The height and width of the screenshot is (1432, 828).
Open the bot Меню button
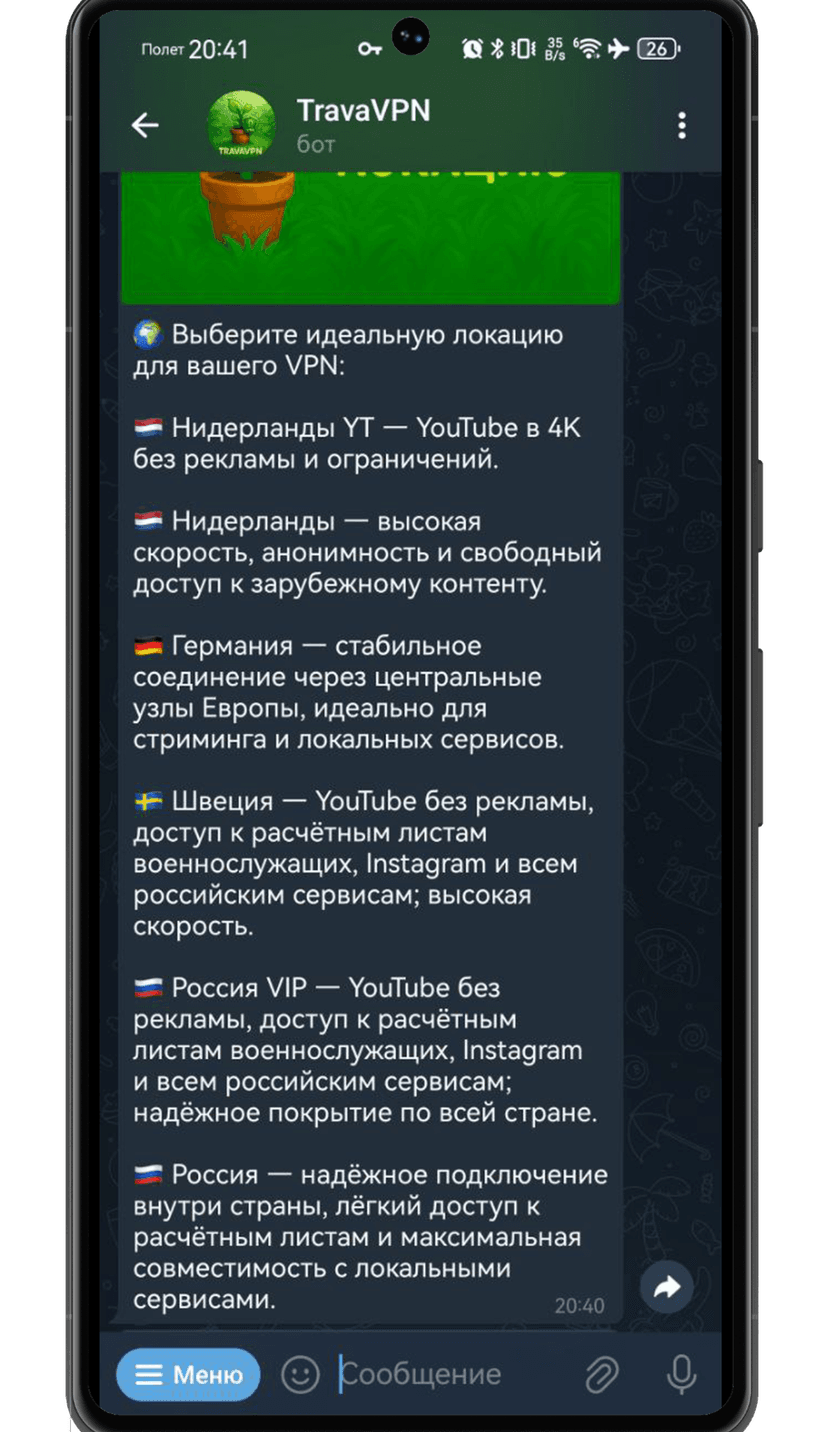tap(188, 1375)
